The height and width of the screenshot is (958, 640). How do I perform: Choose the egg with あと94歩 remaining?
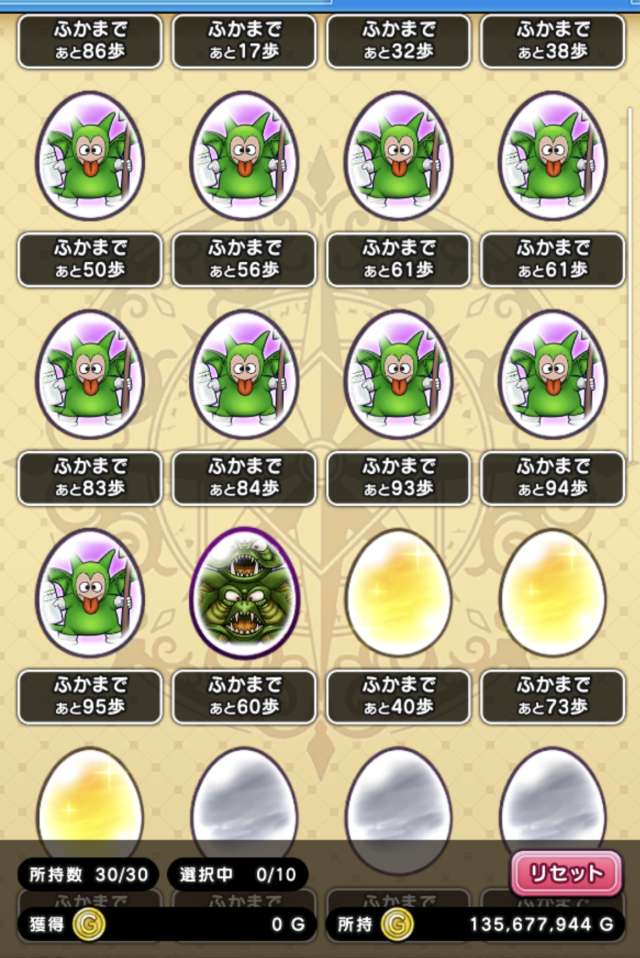(x=552, y=375)
